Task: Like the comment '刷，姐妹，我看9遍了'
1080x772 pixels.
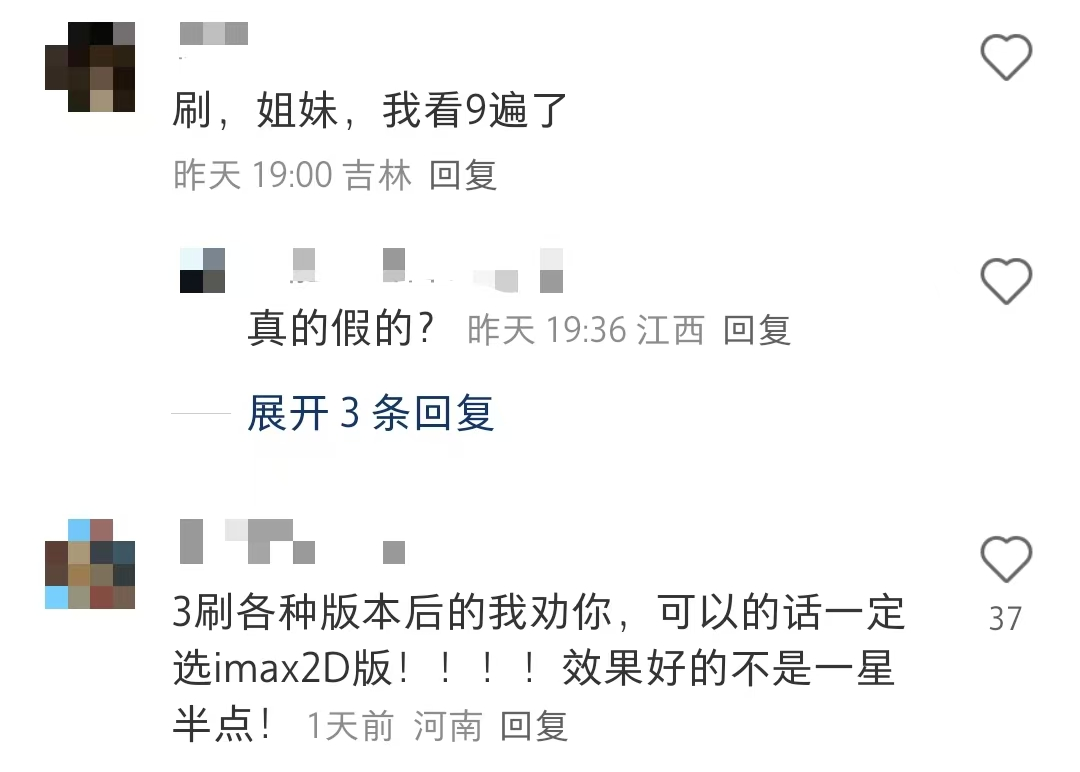Action: pos(1005,56)
